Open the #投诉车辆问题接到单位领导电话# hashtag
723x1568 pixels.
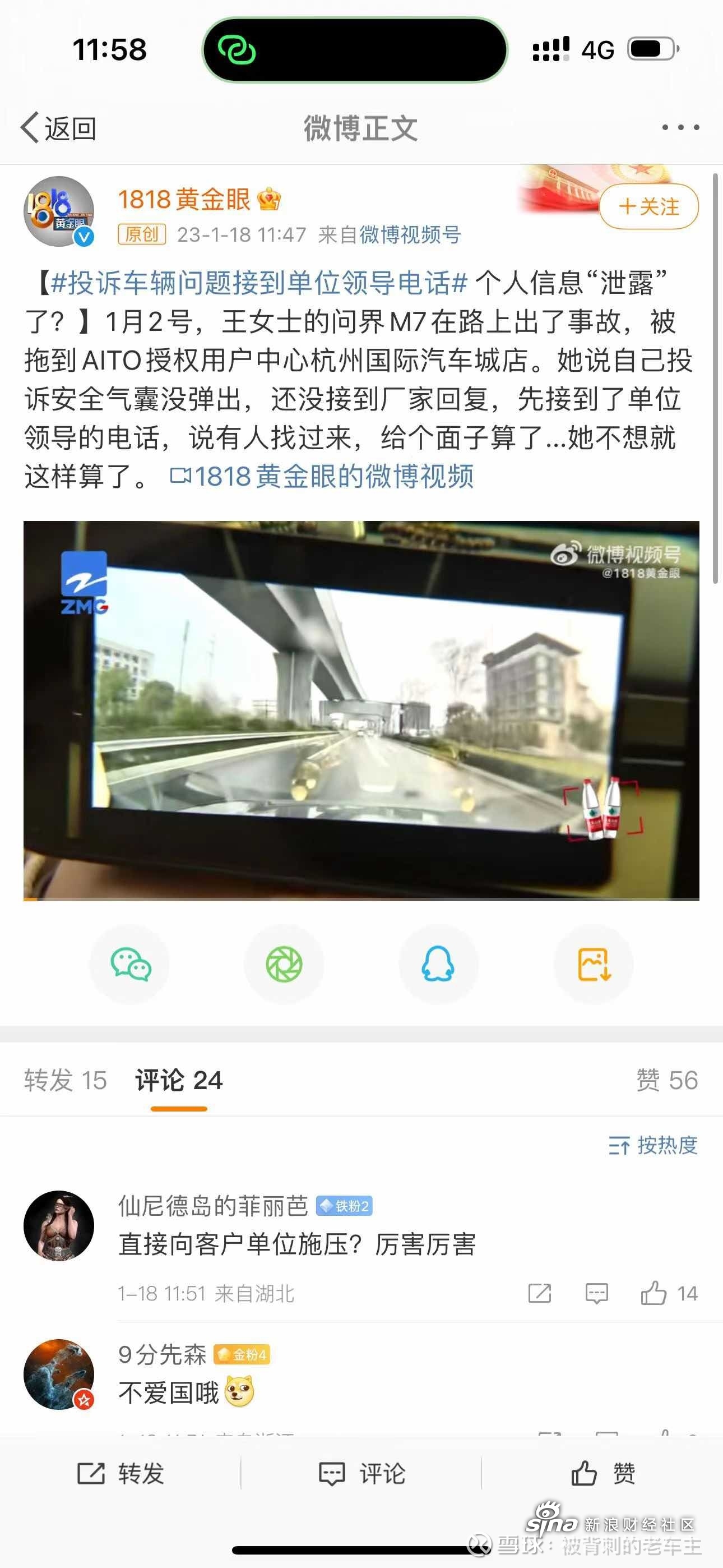click(258, 283)
